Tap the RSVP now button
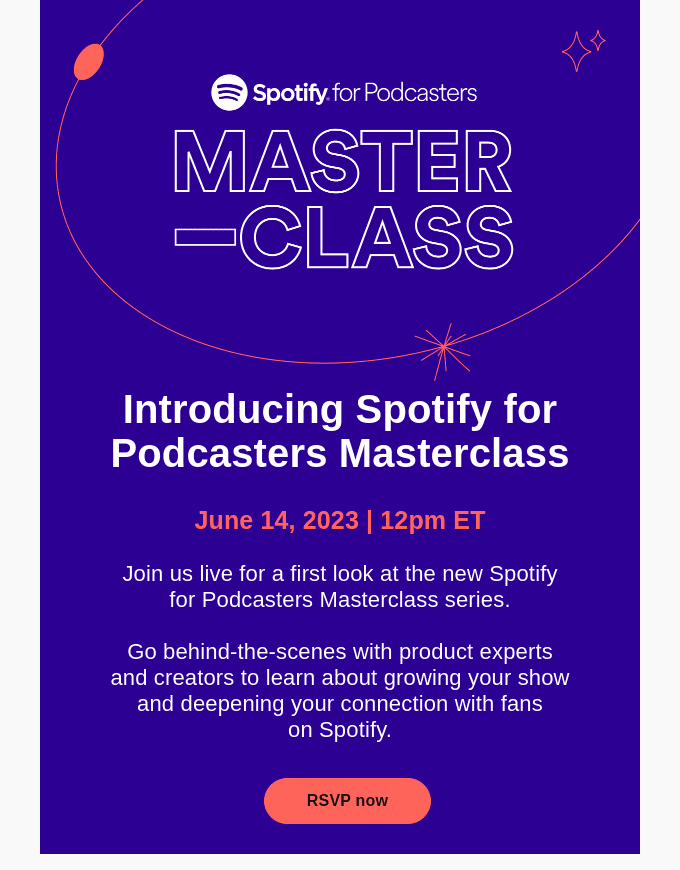This screenshot has width=680, height=870. pos(347,800)
